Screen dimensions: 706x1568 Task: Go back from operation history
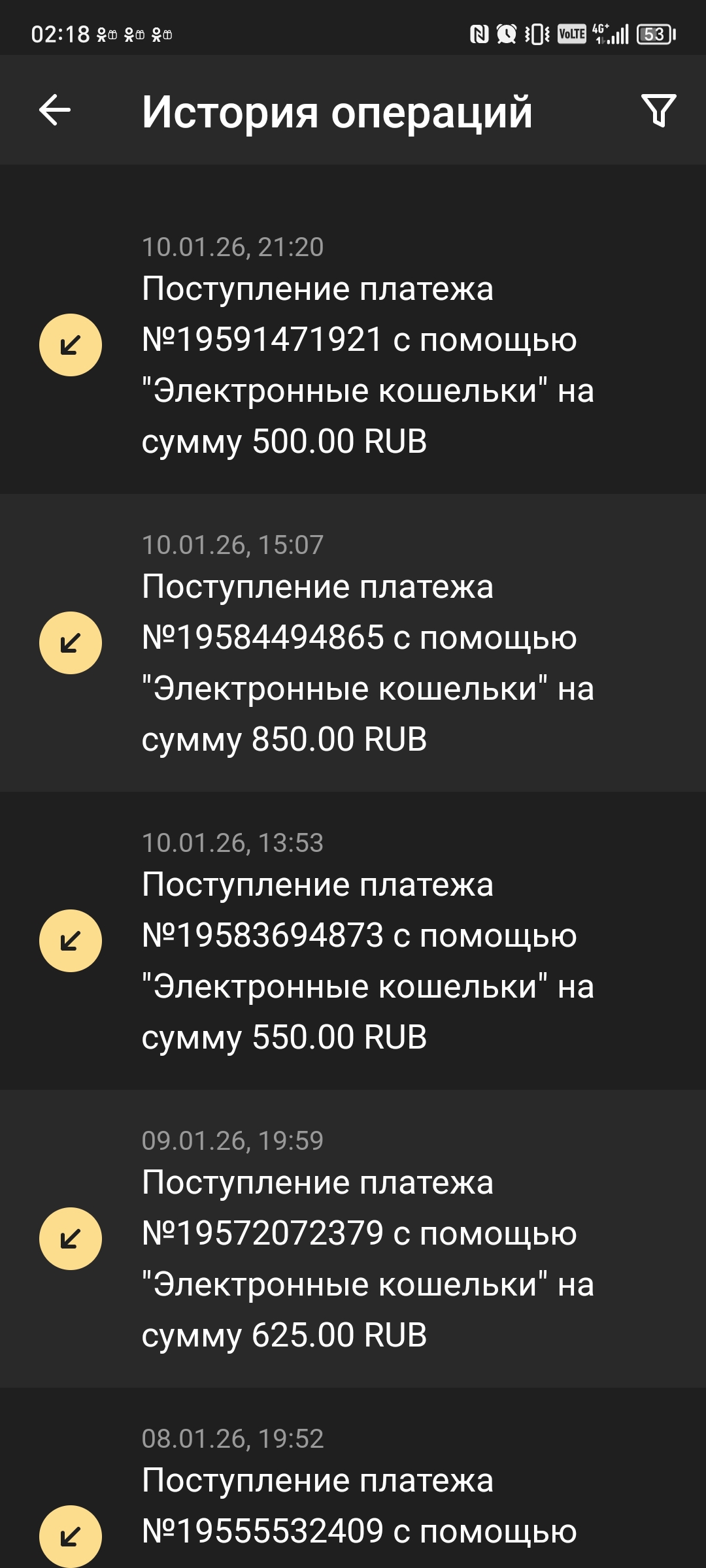55,110
